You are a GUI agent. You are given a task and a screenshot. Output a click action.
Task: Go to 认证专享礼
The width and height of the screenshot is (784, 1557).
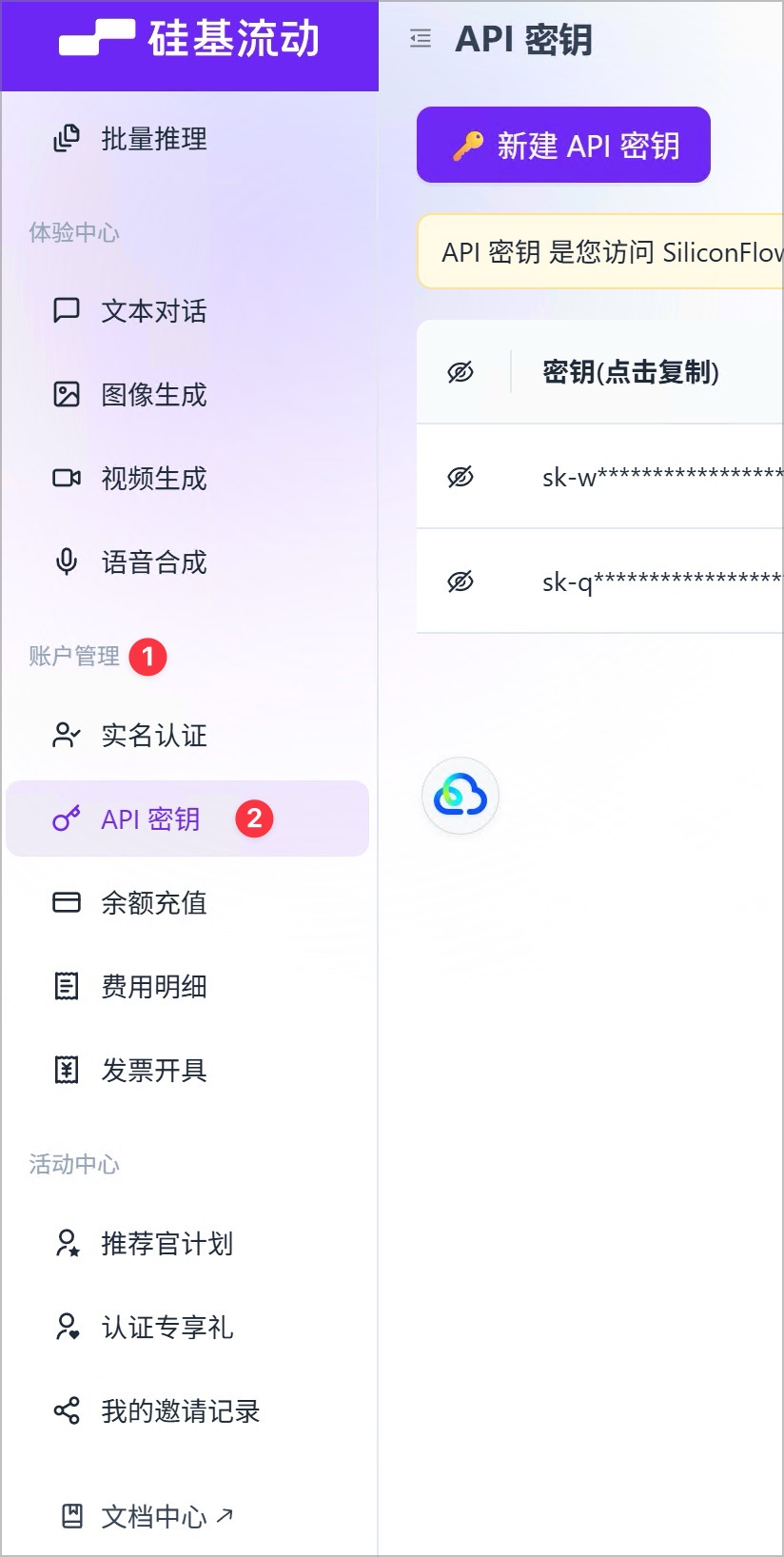click(x=166, y=1328)
